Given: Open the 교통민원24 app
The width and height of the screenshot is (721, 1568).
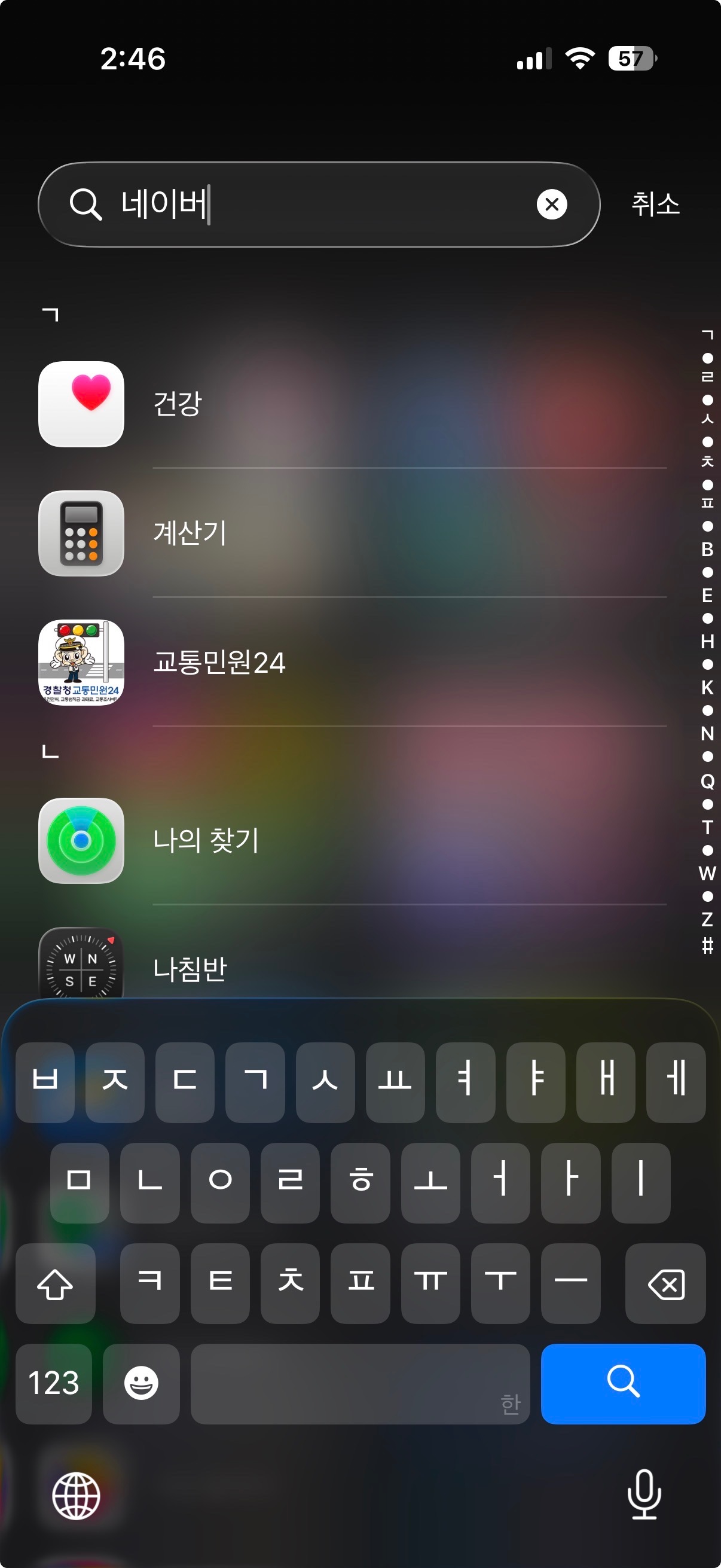Looking at the screenshot, I should [x=81, y=662].
